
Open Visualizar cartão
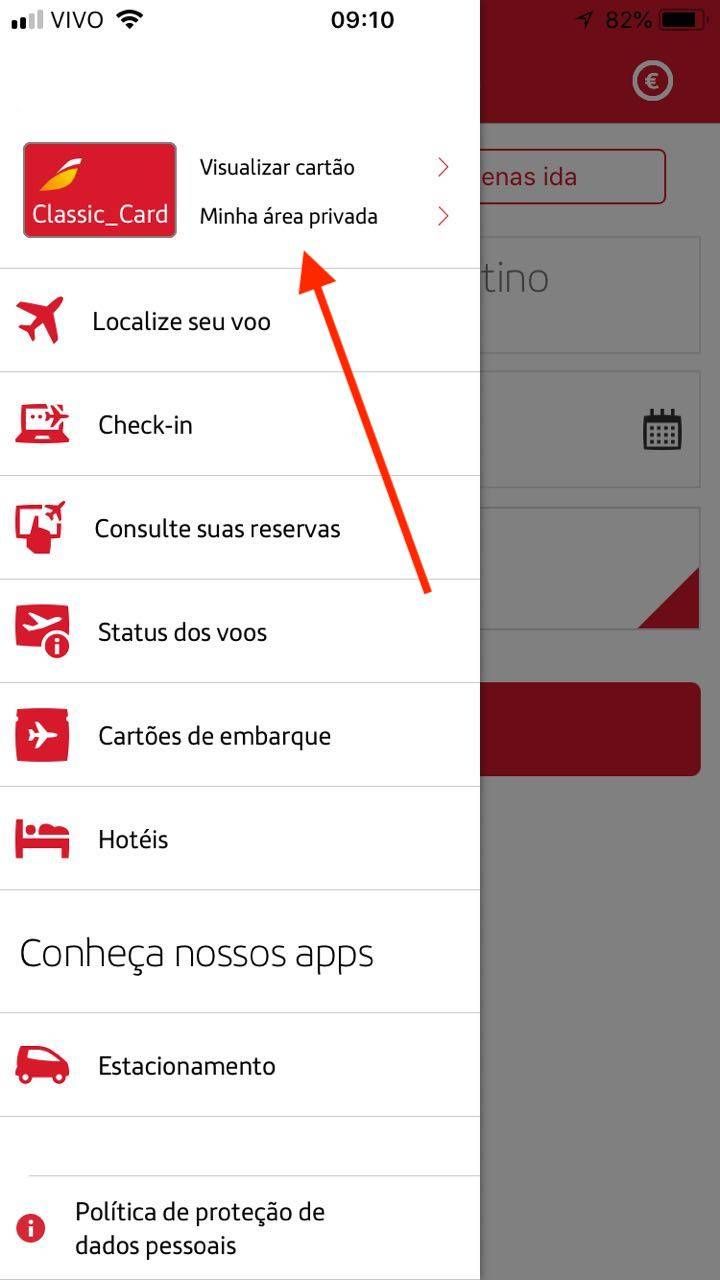click(x=324, y=167)
